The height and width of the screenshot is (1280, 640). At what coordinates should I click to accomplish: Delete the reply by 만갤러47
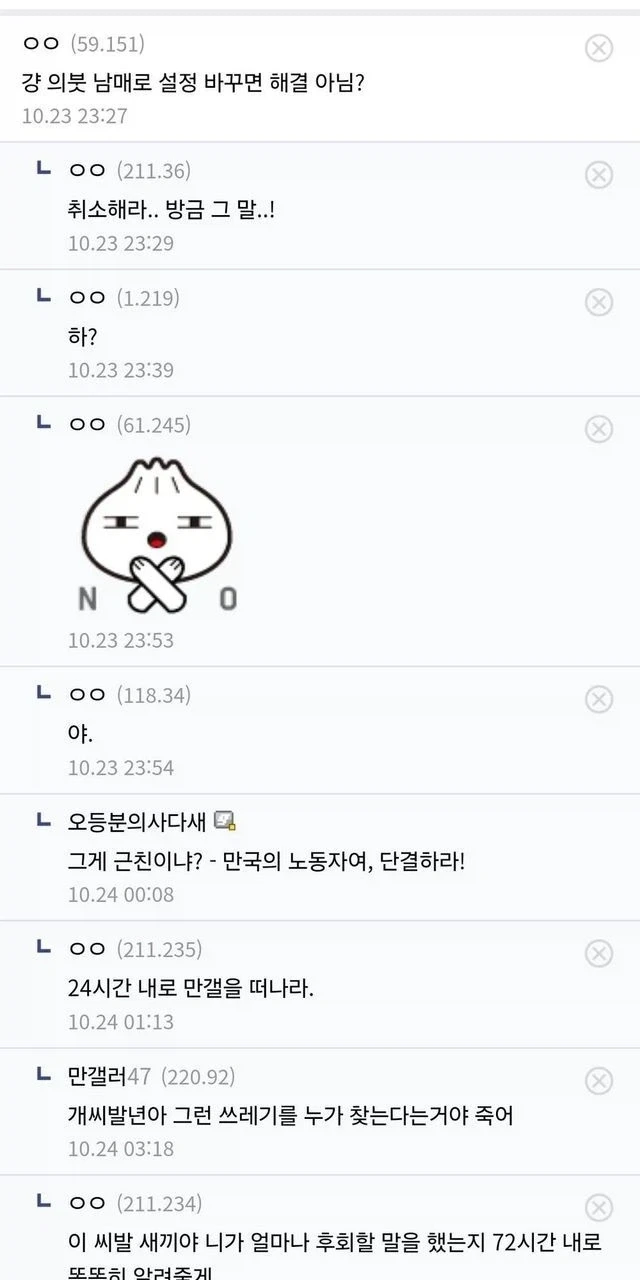(x=598, y=1080)
